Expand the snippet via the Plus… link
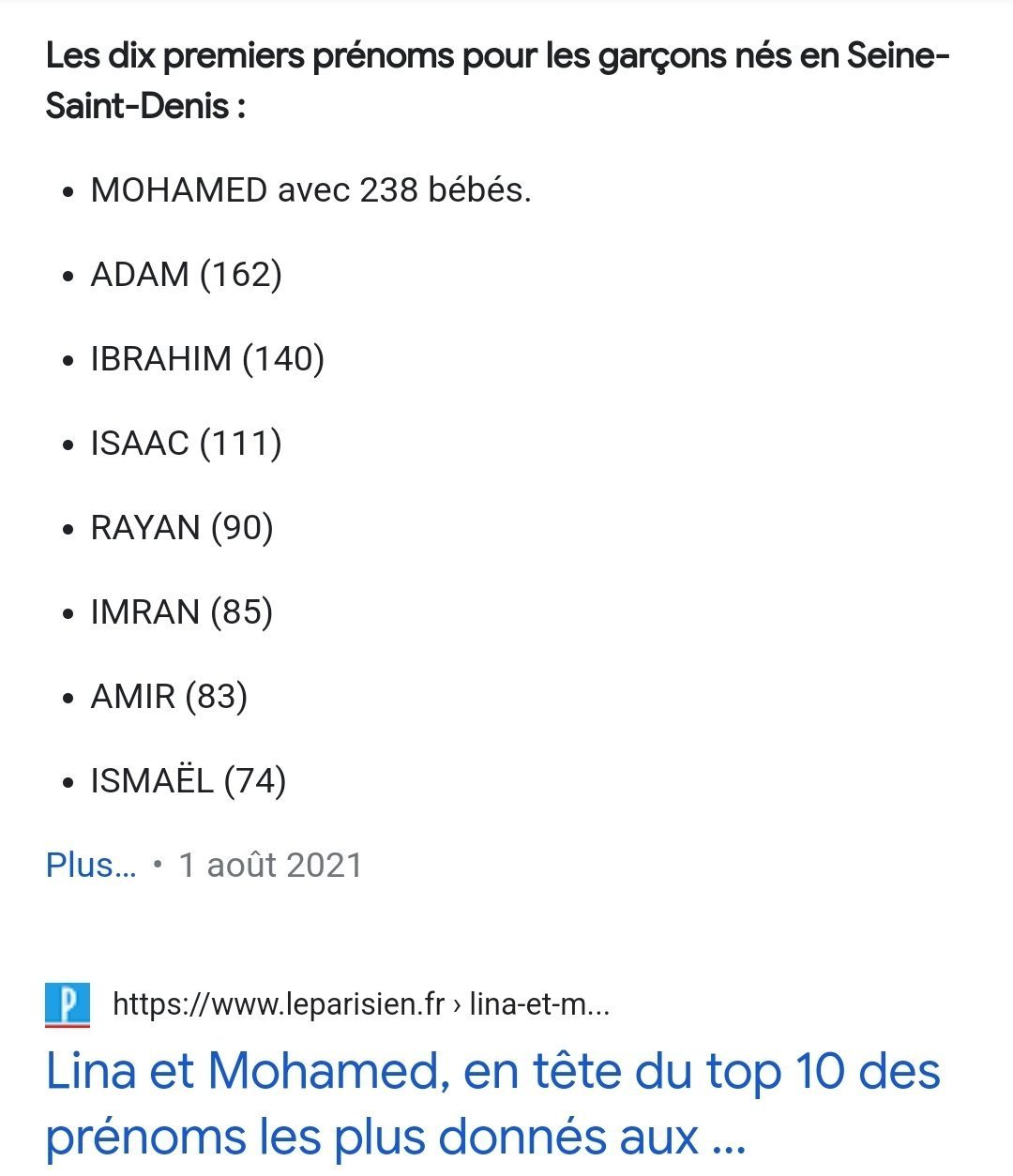 91,865
